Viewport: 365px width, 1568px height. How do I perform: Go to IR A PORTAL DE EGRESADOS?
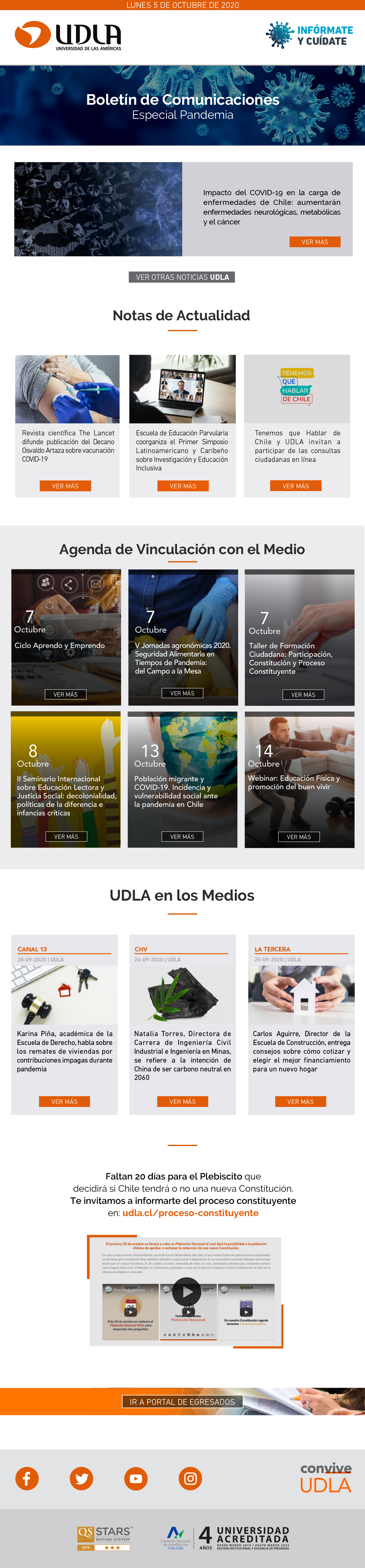point(182,1402)
